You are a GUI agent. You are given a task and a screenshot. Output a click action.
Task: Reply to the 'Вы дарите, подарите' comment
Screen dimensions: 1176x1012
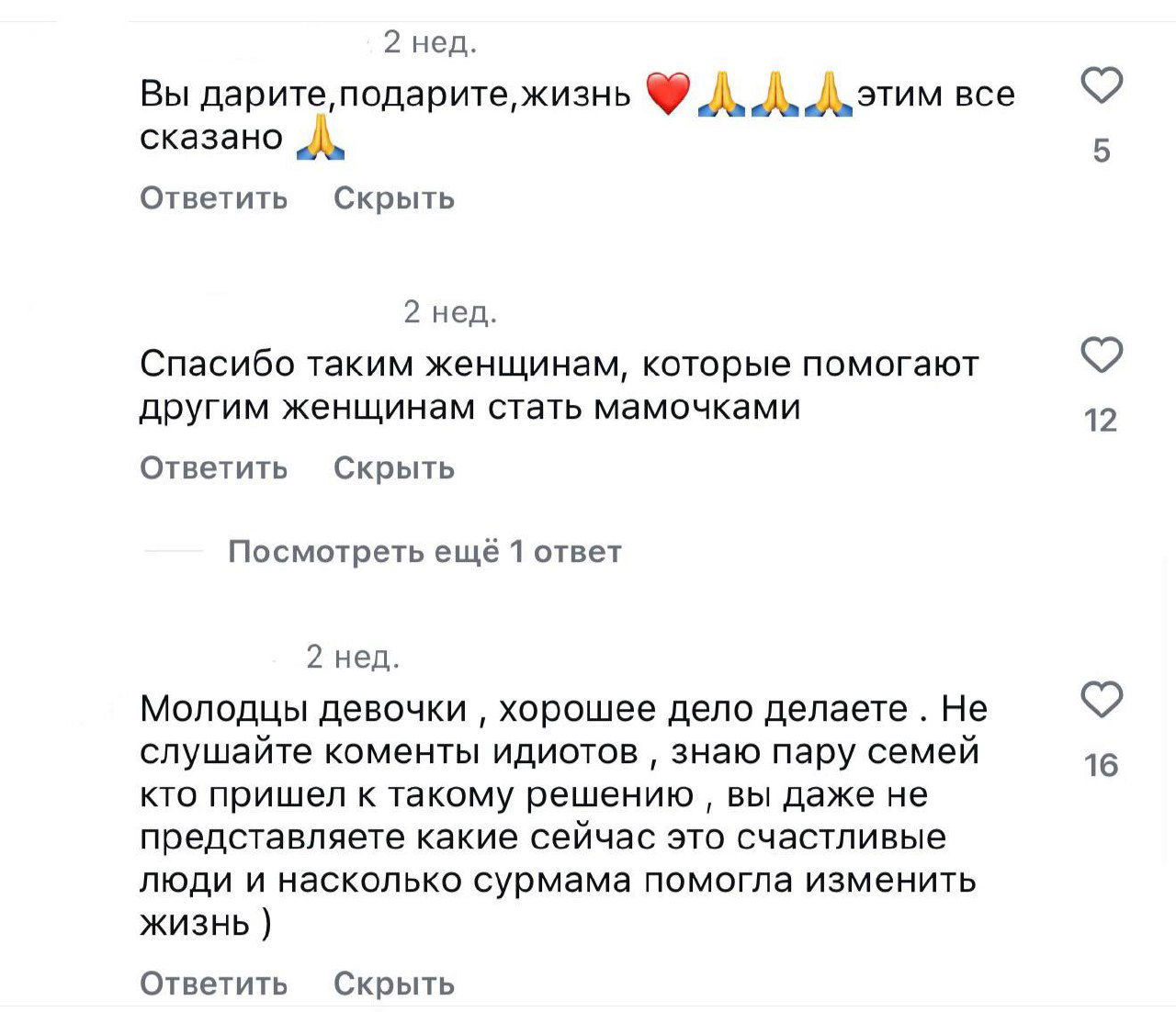pyautogui.click(x=213, y=198)
